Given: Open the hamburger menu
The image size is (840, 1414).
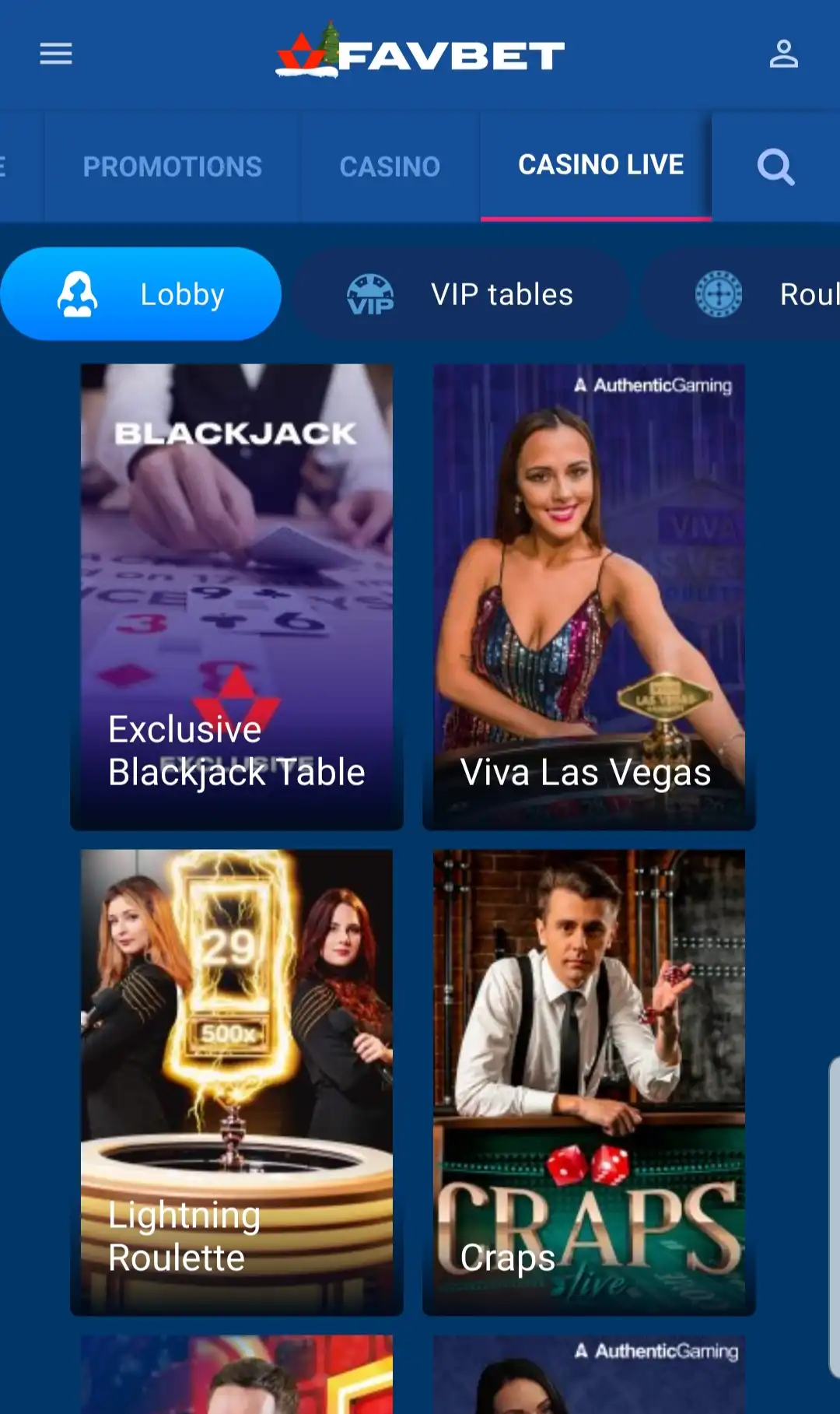Looking at the screenshot, I should click(56, 54).
